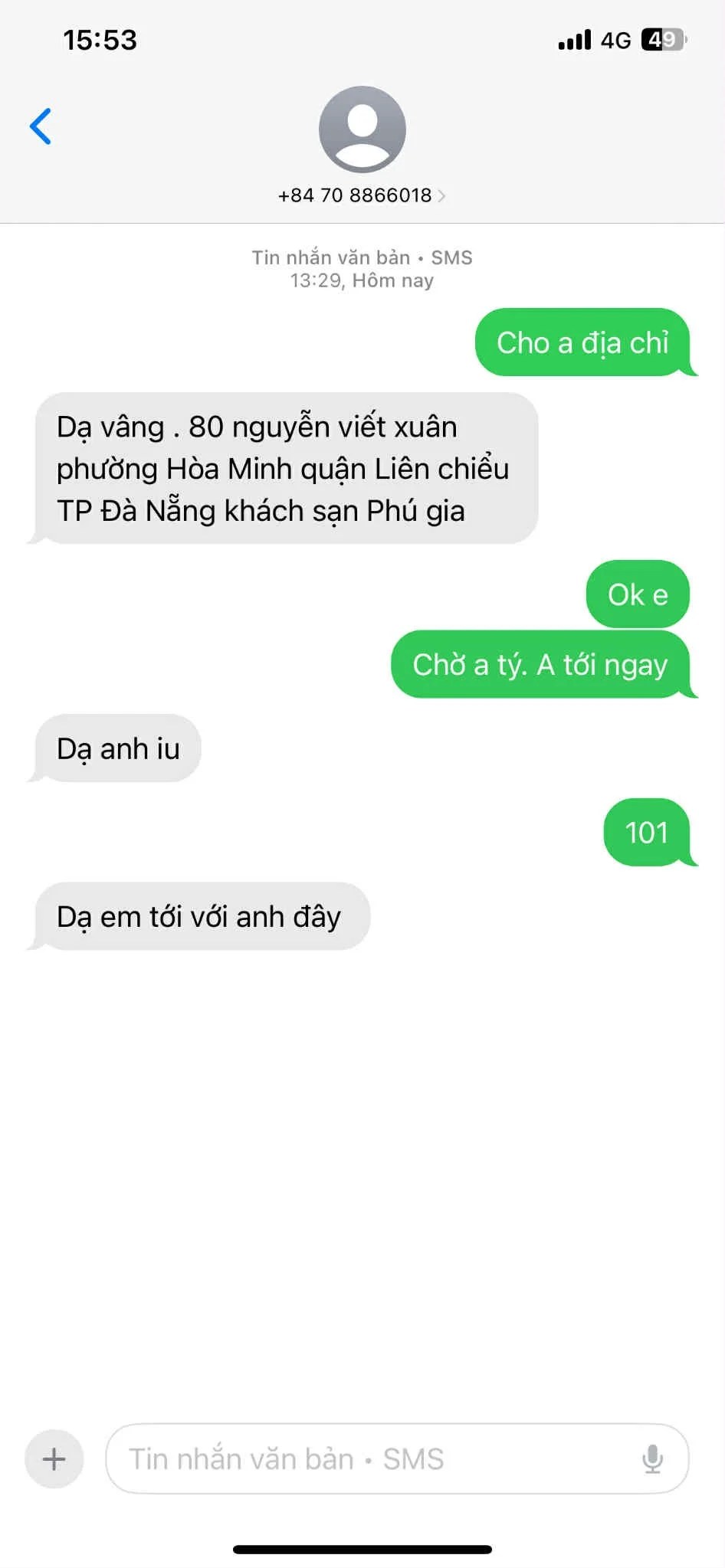Tap the plus attachment button
Screen dimensions: 725x1568
coord(54,1458)
